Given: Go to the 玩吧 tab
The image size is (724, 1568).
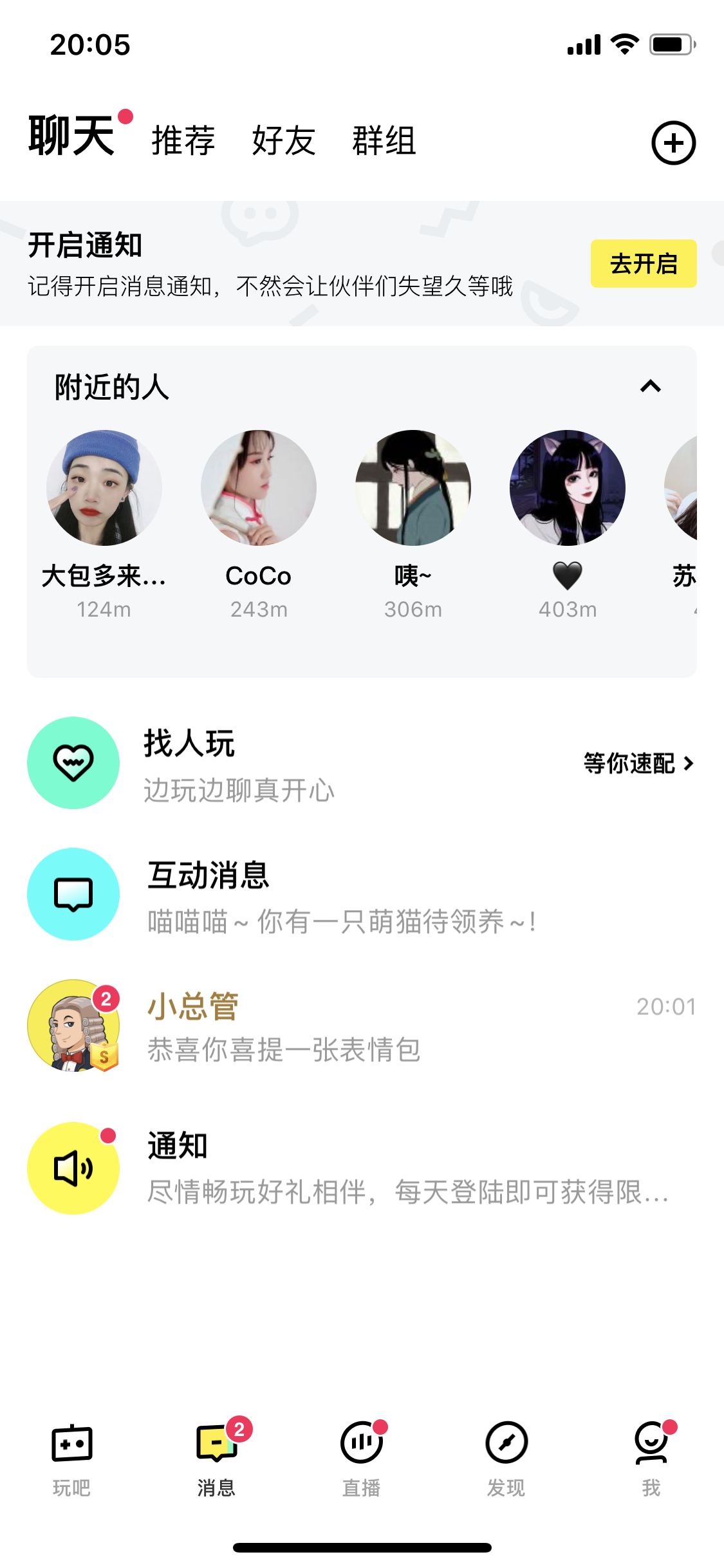Looking at the screenshot, I should (x=71, y=1457).
